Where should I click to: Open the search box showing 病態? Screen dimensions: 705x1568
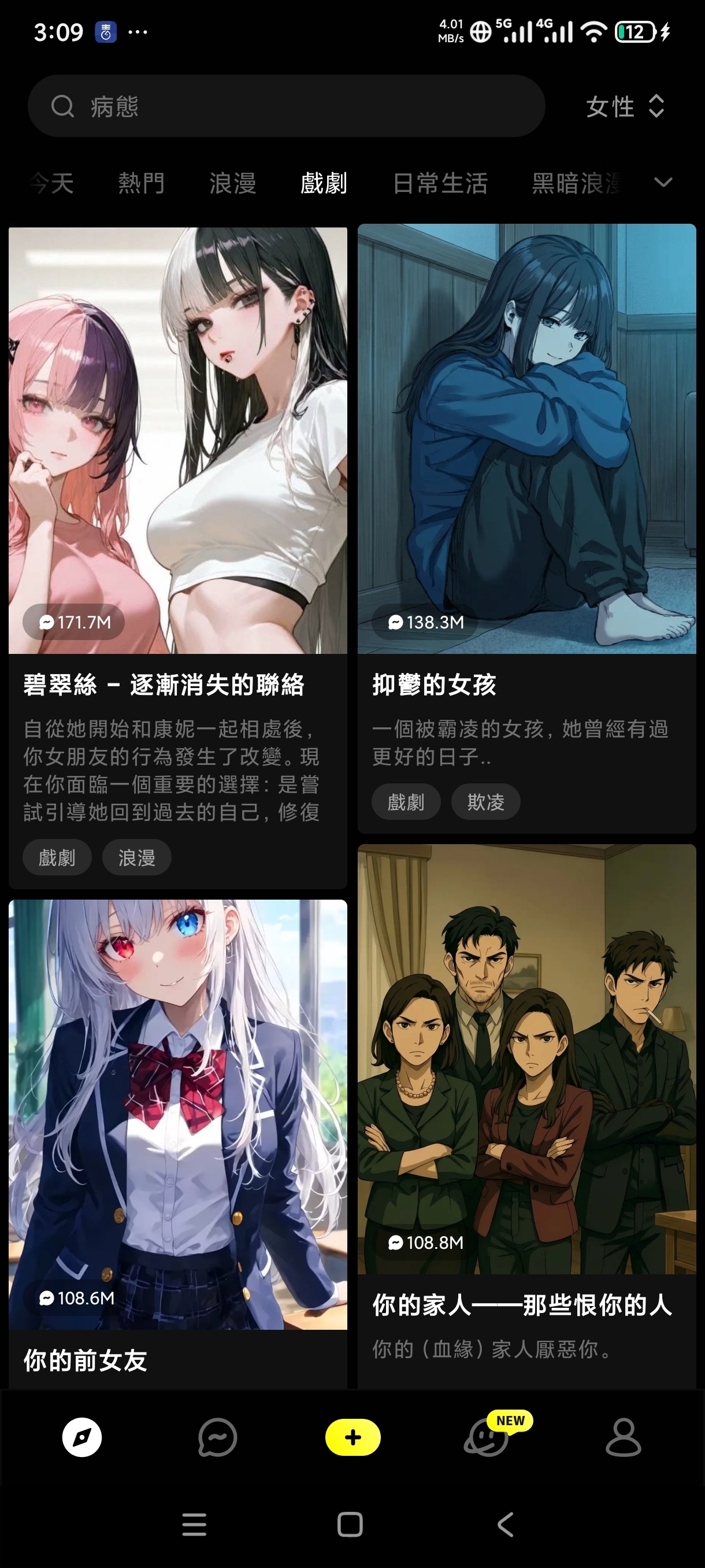286,106
